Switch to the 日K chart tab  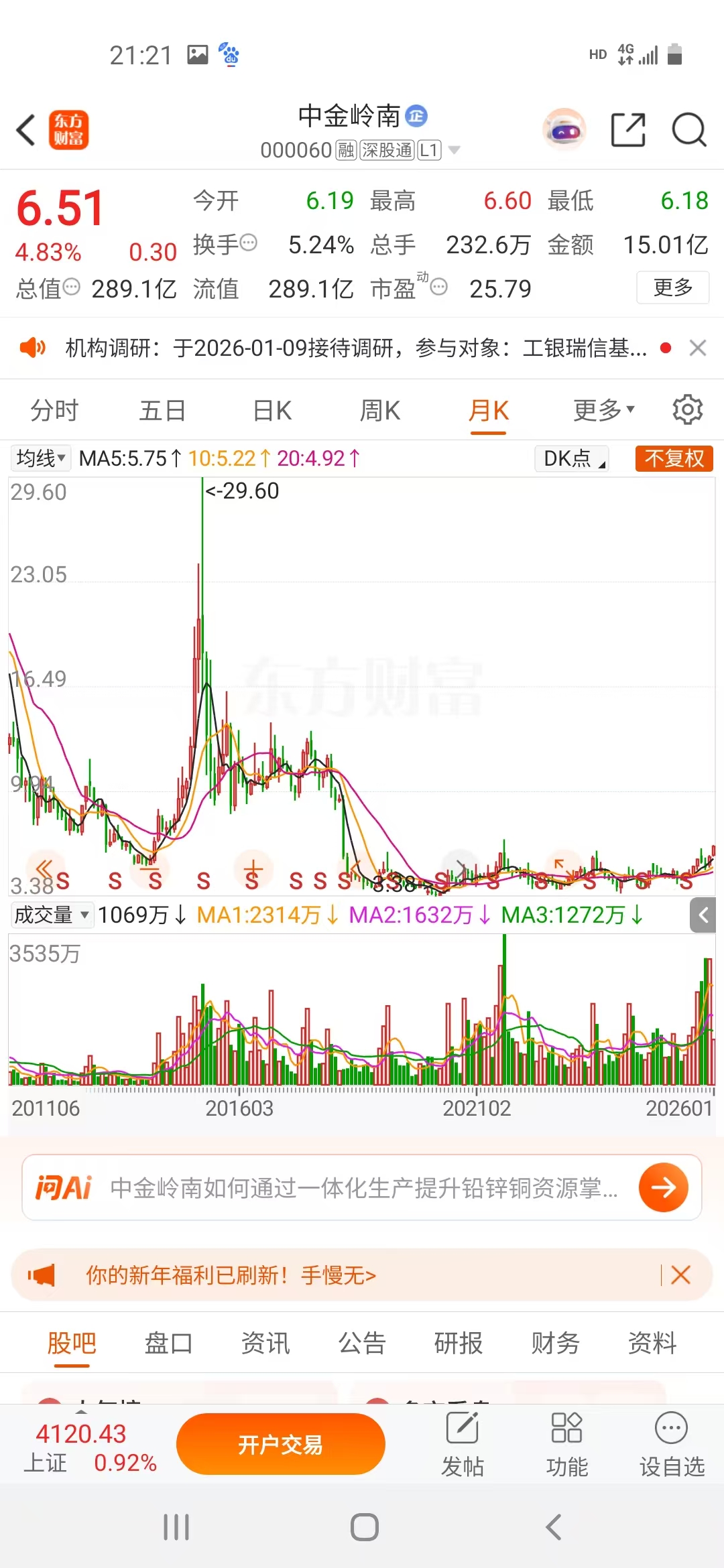[x=272, y=410]
